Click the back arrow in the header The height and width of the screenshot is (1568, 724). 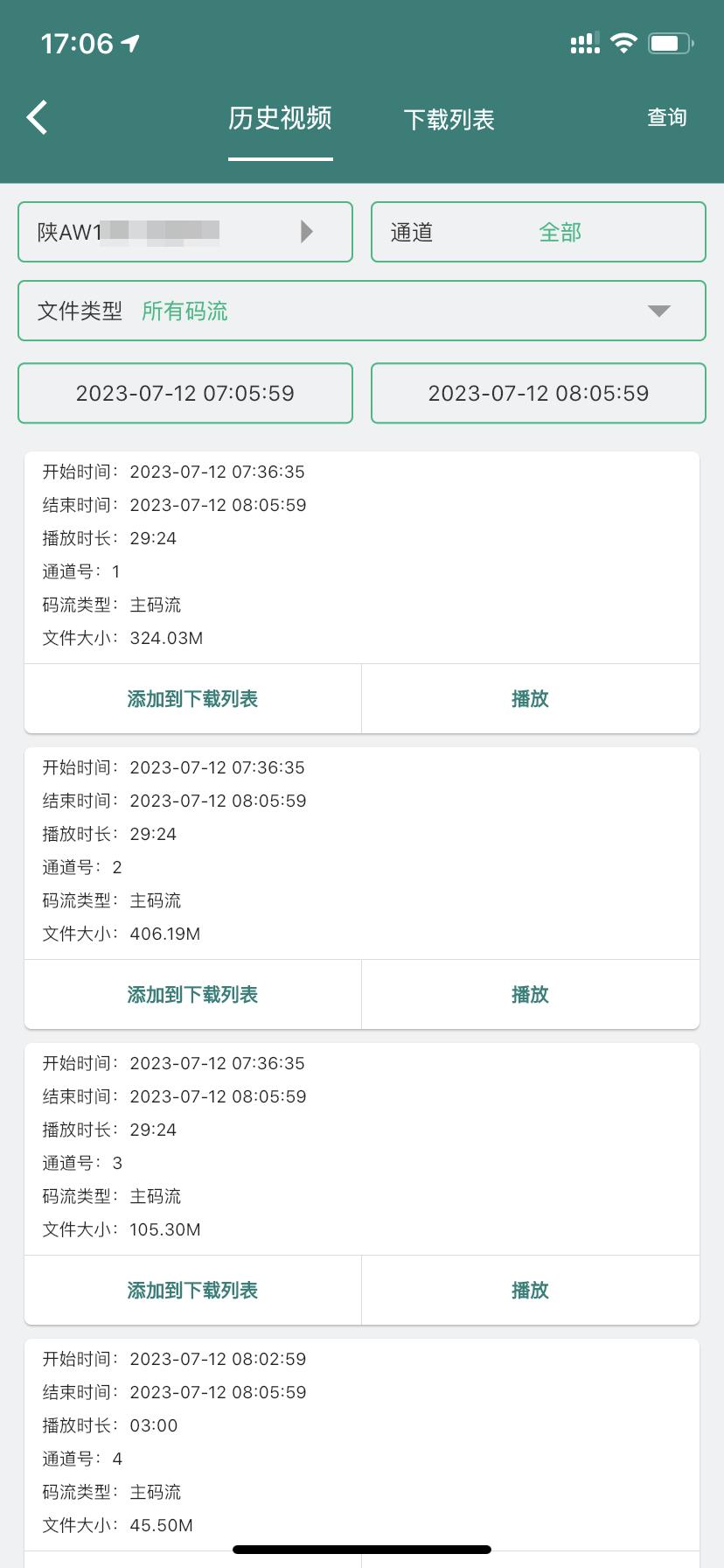(x=37, y=116)
